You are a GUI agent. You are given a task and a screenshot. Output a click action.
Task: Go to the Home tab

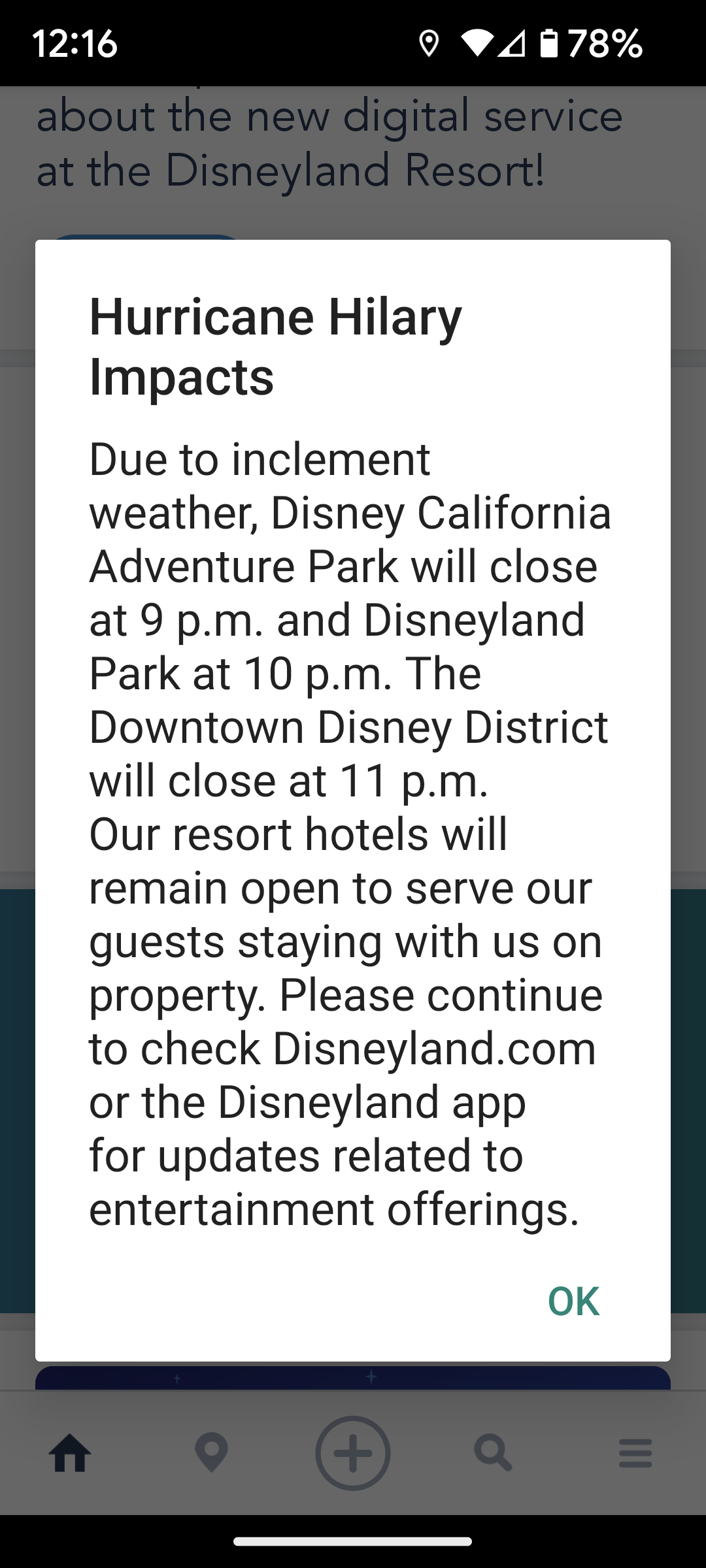coord(70,1454)
